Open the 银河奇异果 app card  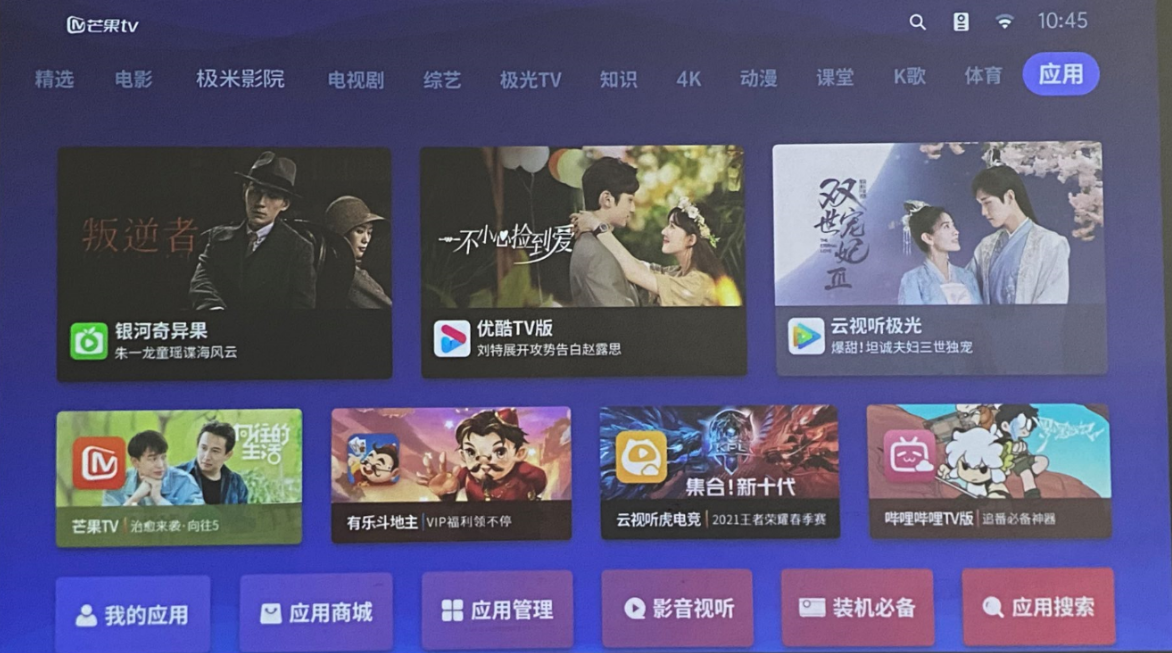point(224,264)
